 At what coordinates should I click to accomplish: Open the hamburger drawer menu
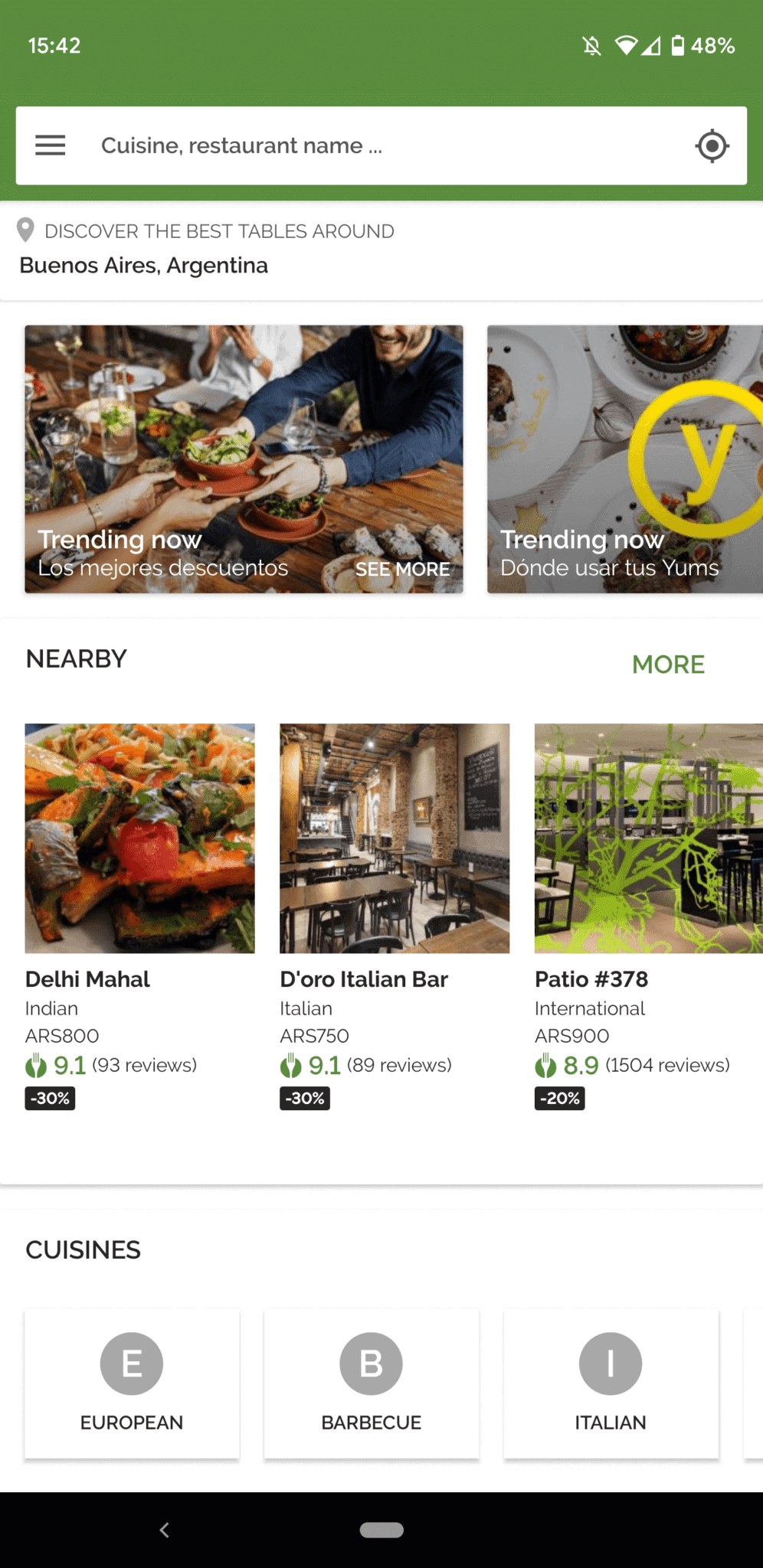point(51,145)
